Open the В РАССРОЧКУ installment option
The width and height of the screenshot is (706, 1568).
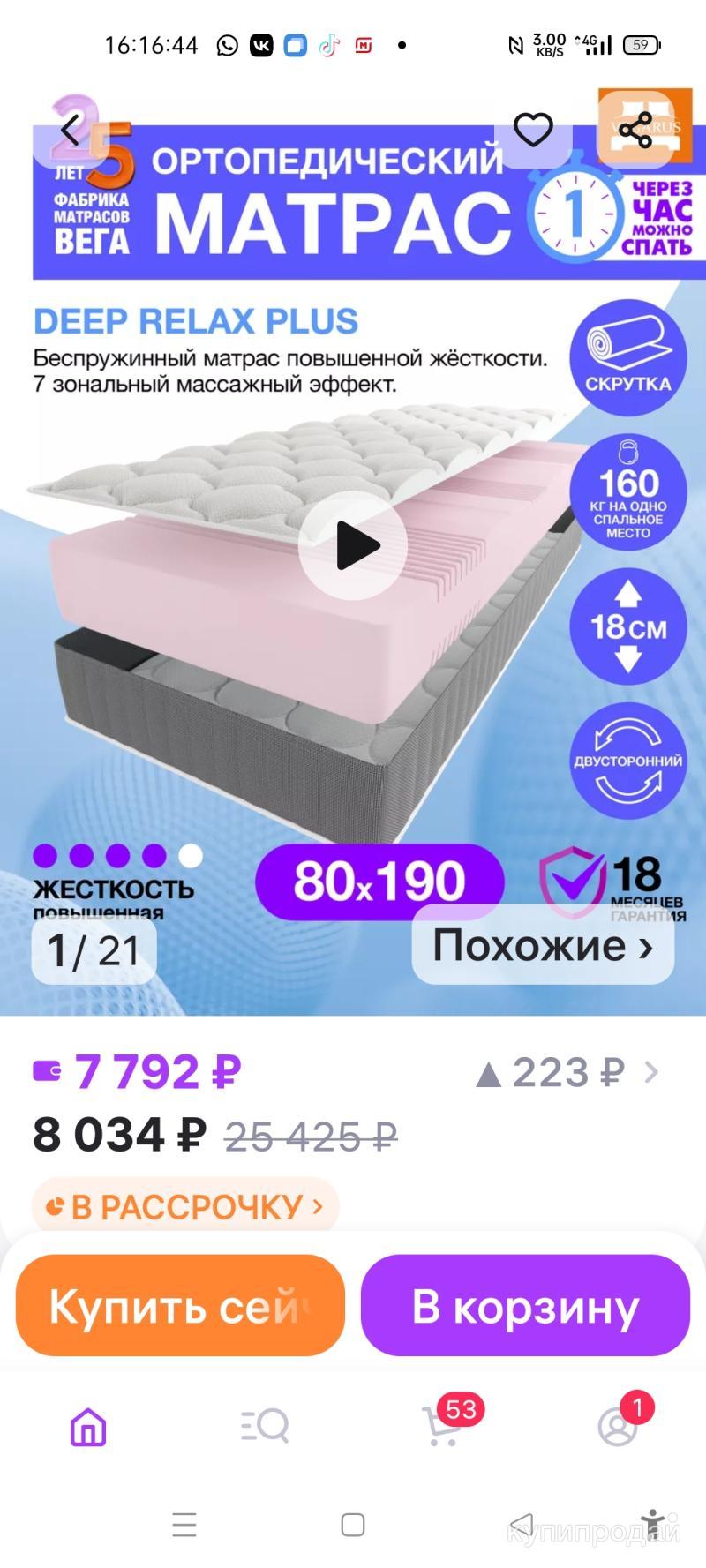pyautogui.click(x=185, y=1206)
